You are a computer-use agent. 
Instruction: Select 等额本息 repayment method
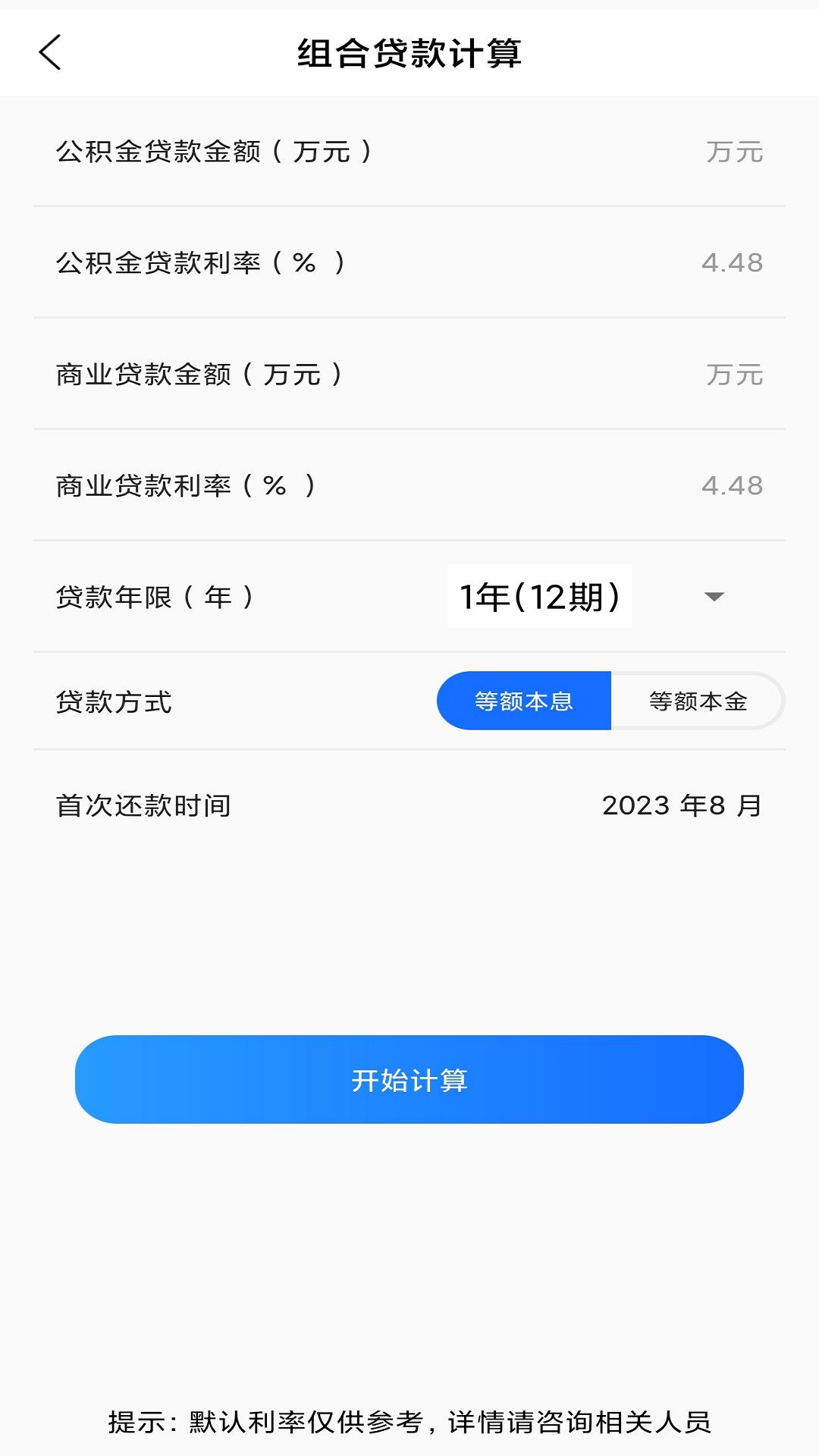click(524, 701)
